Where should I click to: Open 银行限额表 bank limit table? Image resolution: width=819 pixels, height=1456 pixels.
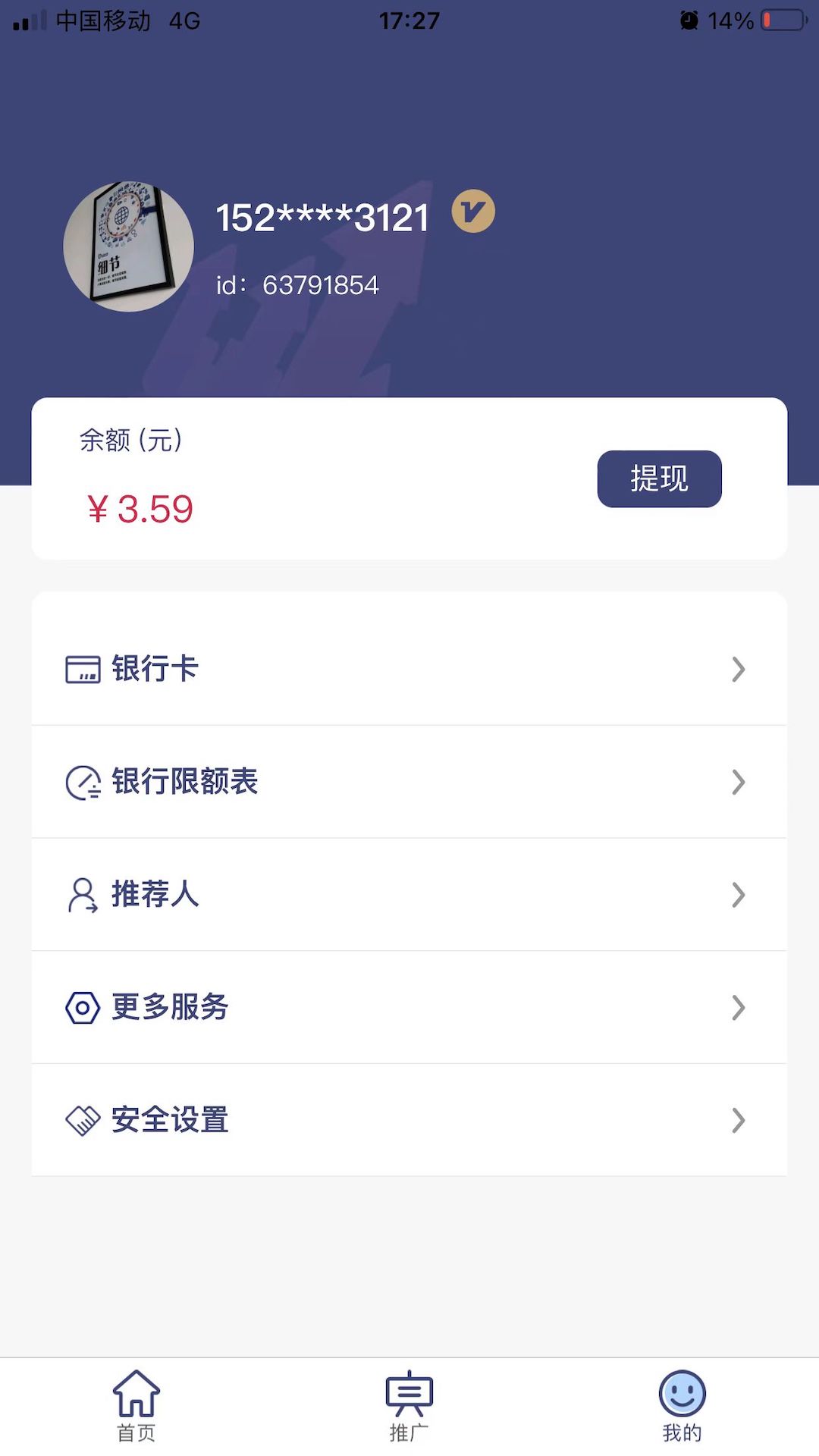coord(409,782)
